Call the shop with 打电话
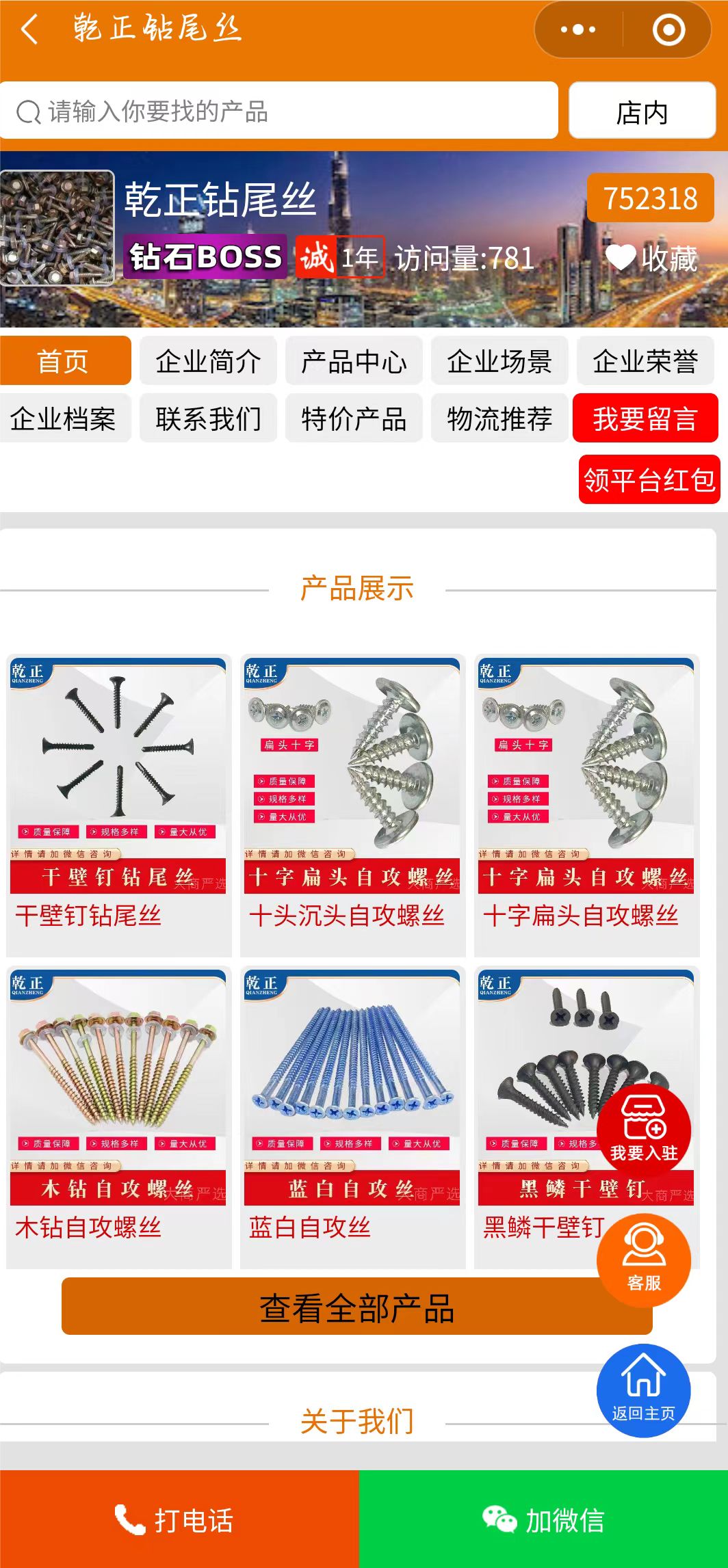The height and width of the screenshot is (1568, 728). (x=179, y=1519)
